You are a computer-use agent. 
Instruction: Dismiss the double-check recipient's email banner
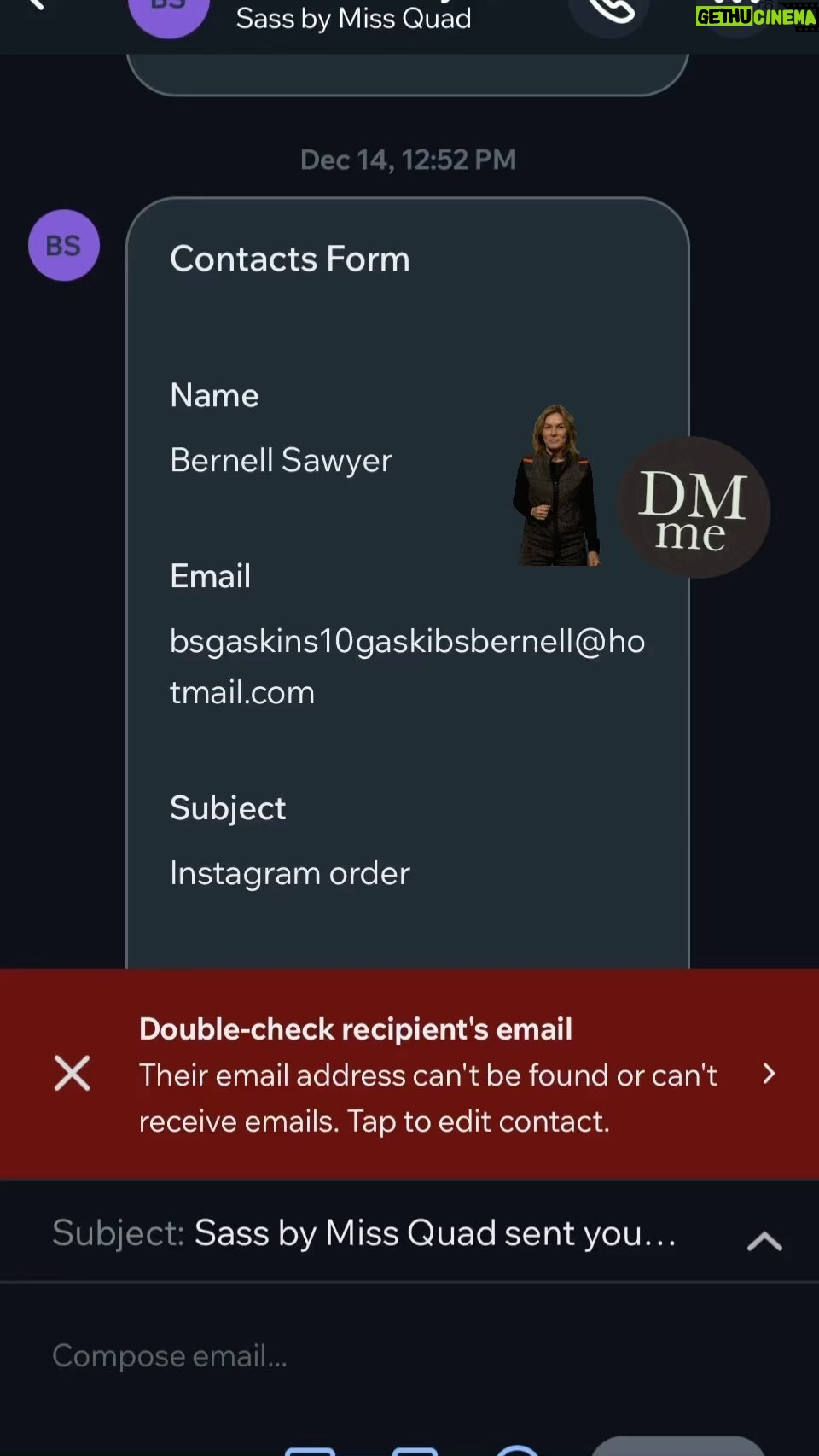[x=72, y=1073]
